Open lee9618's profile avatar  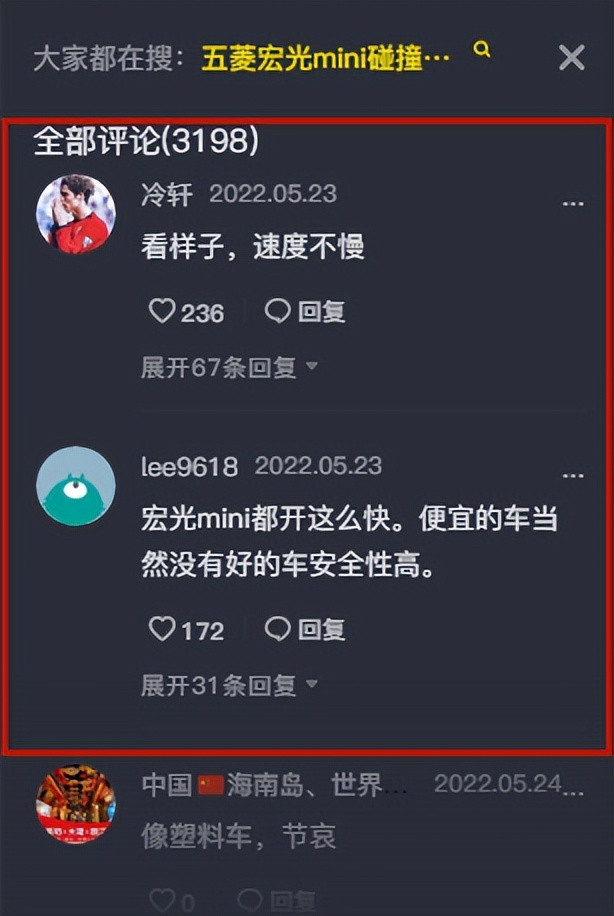(76, 486)
